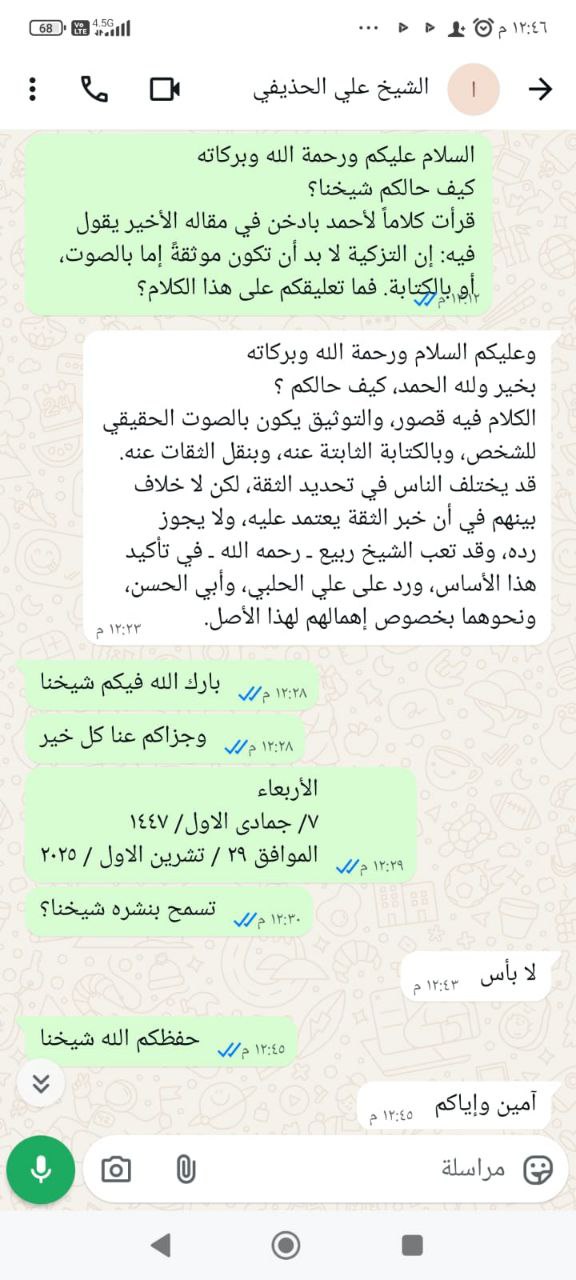Go back using the header arrow
Viewport: 576px width, 1280px height.
pyautogui.click(x=540, y=89)
